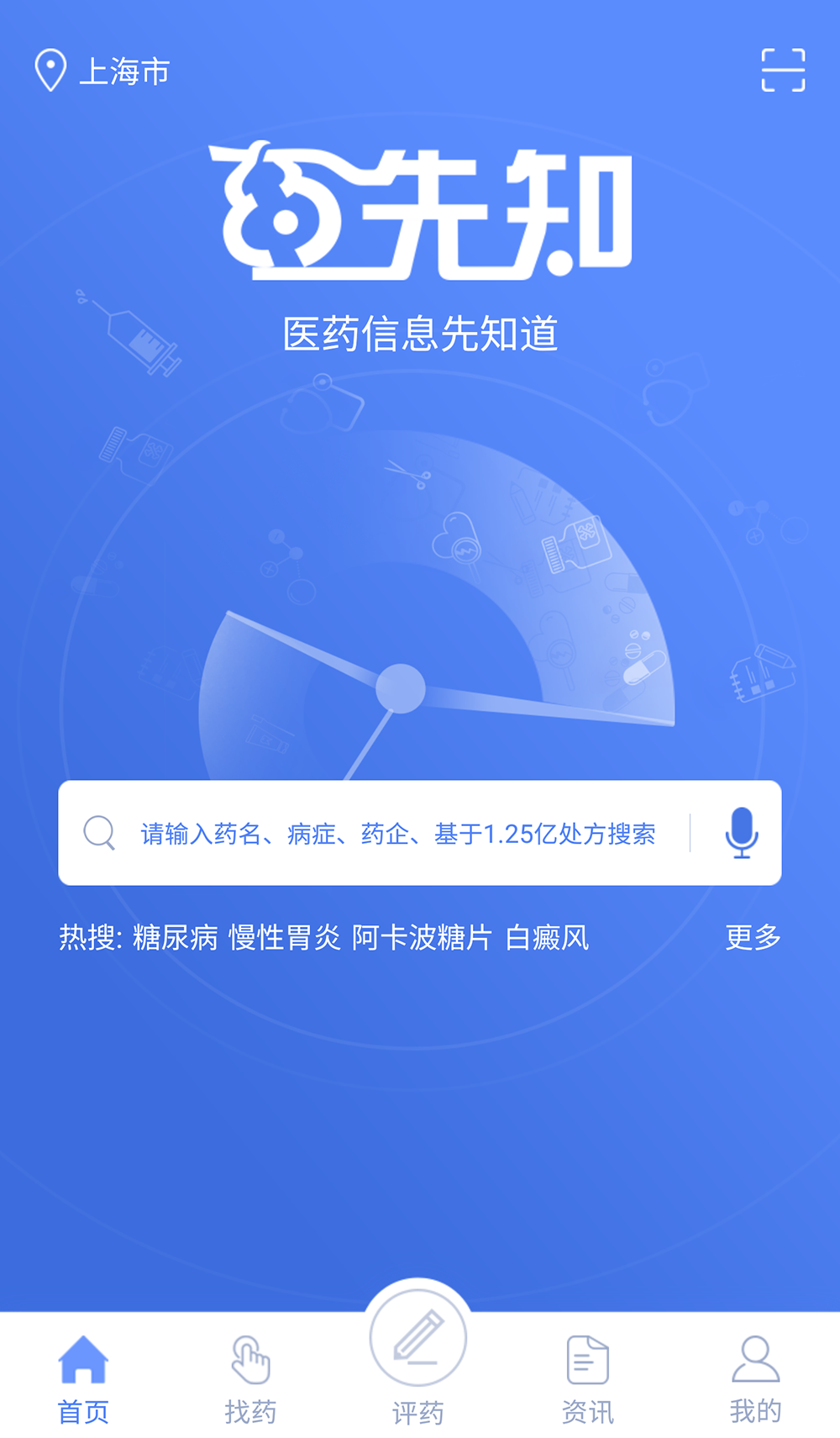Search hot keyword 慢性胃炎
This screenshot has width=840, height=1438.
coord(285,937)
